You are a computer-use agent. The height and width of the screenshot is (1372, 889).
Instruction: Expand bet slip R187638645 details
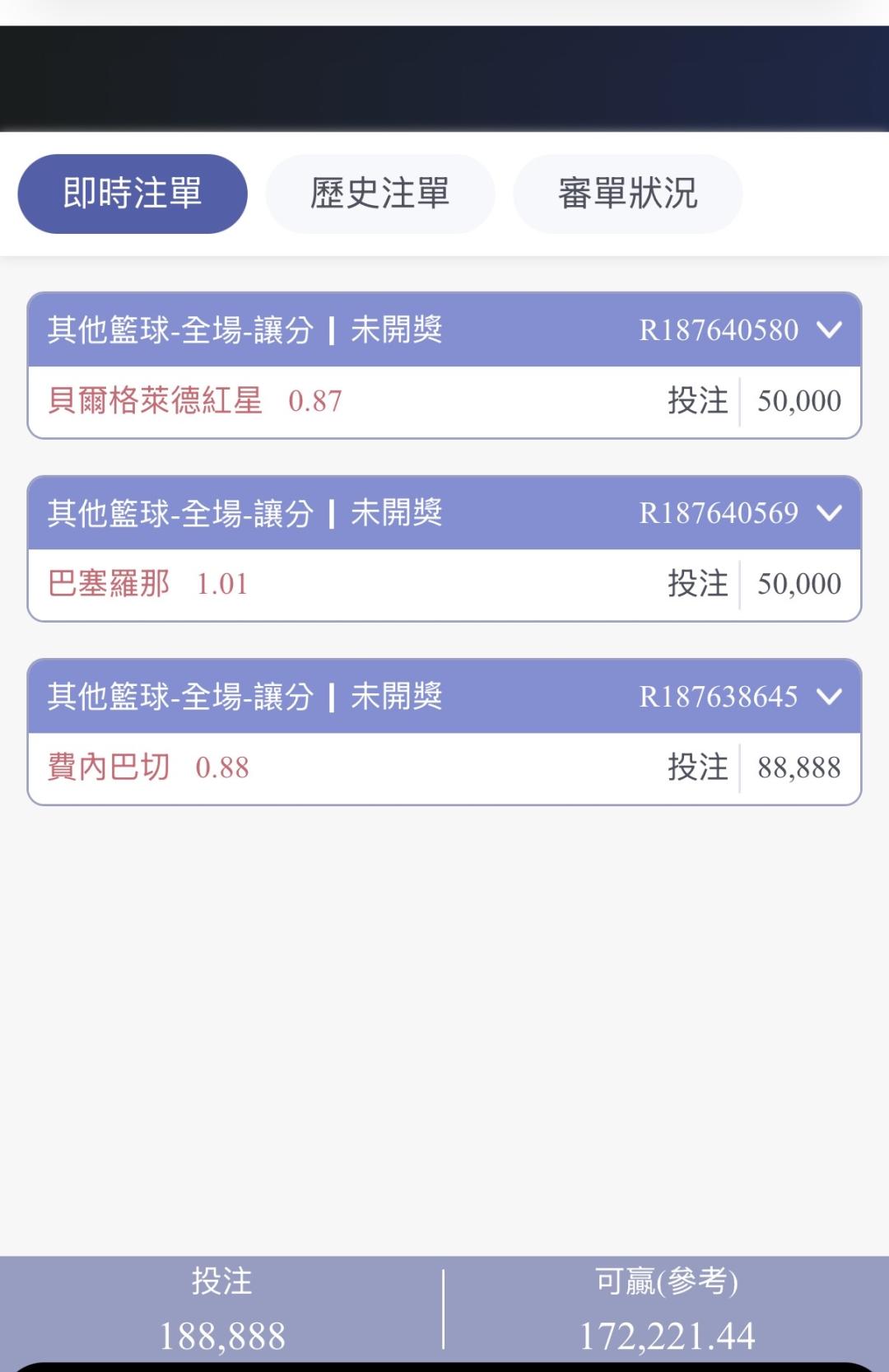[829, 697]
